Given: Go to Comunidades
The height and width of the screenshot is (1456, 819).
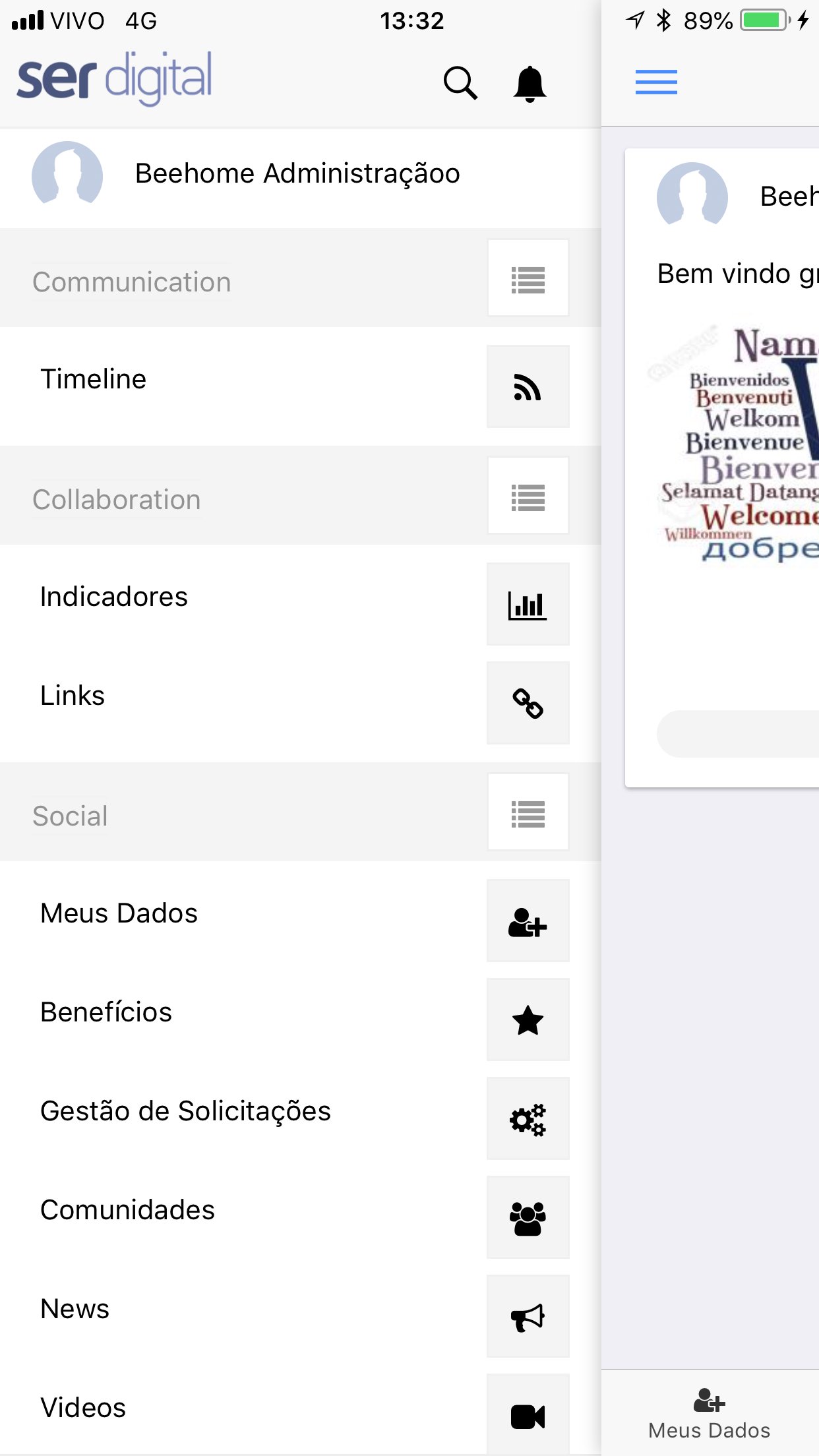Looking at the screenshot, I should tap(128, 1211).
